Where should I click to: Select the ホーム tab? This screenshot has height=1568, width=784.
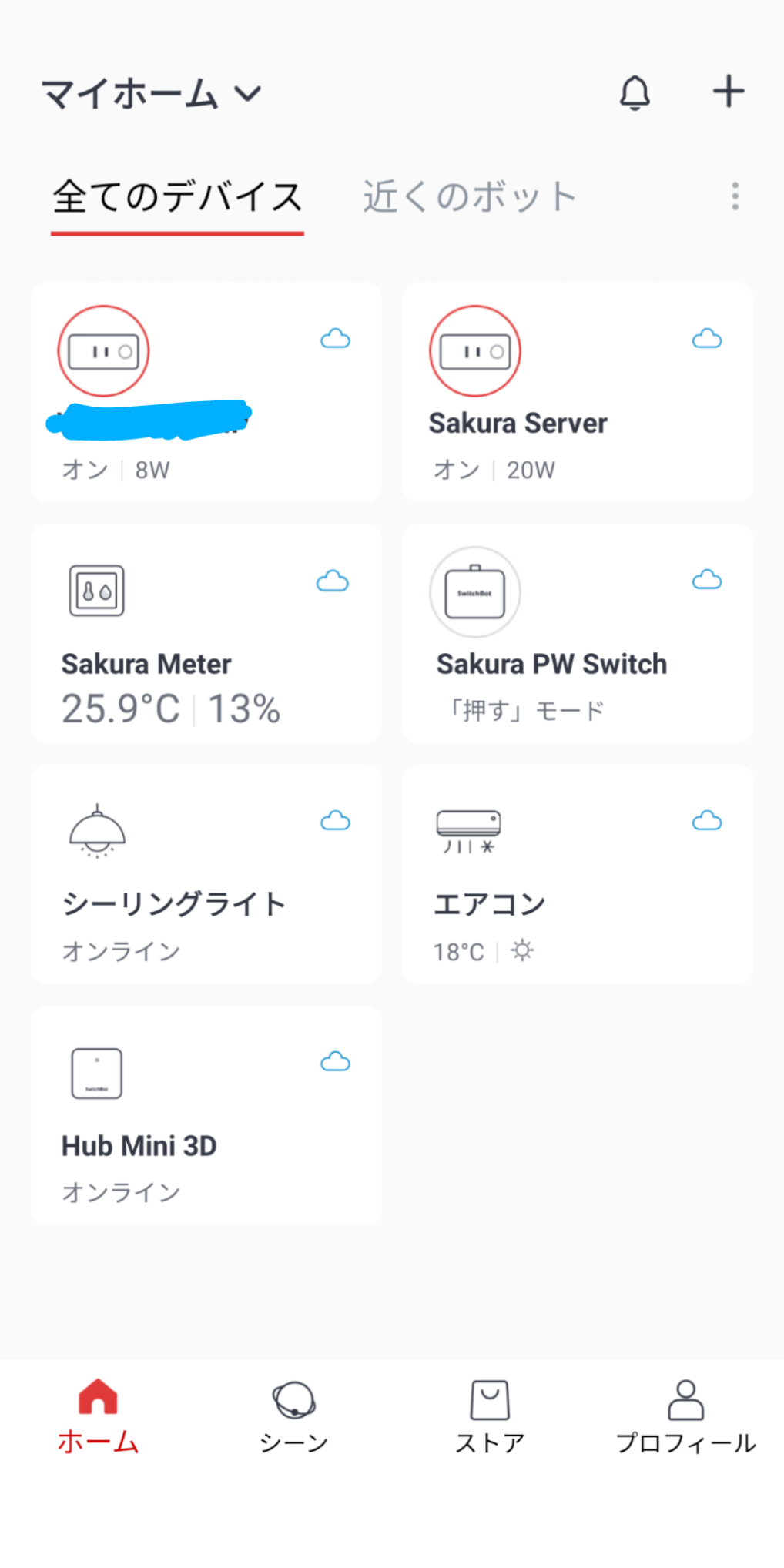(x=98, y=1417)
